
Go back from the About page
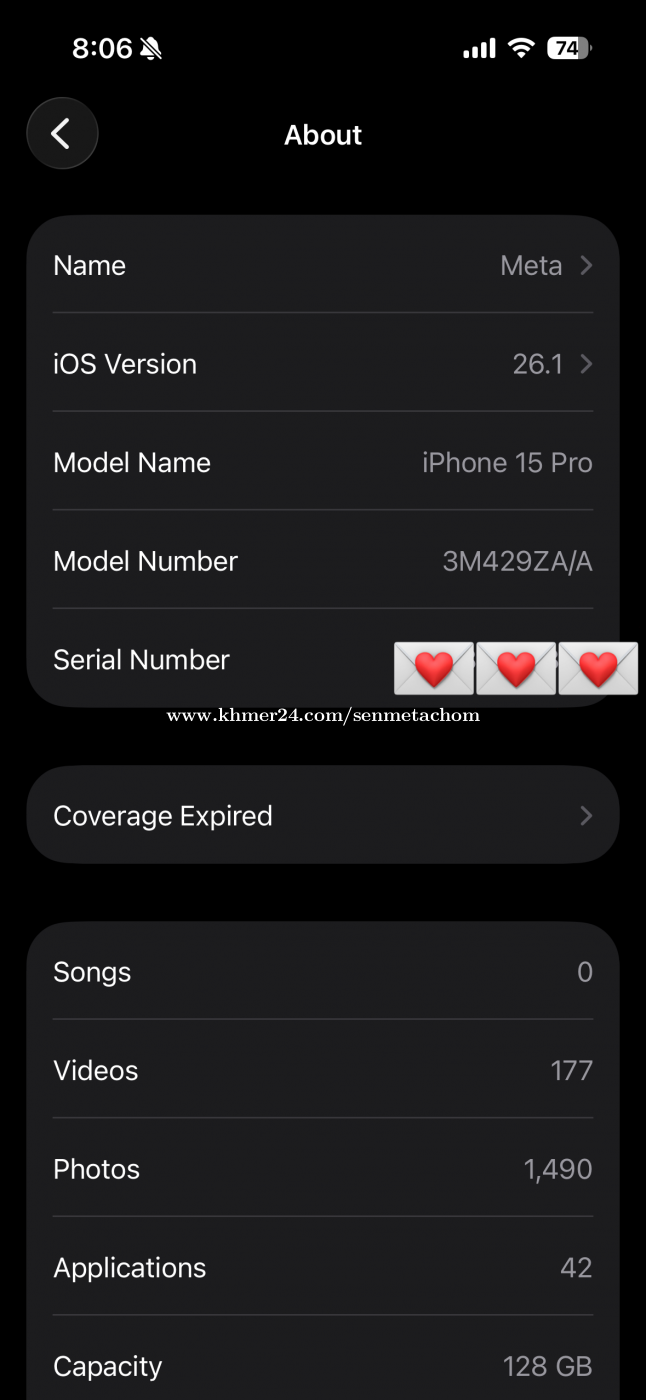62,134
